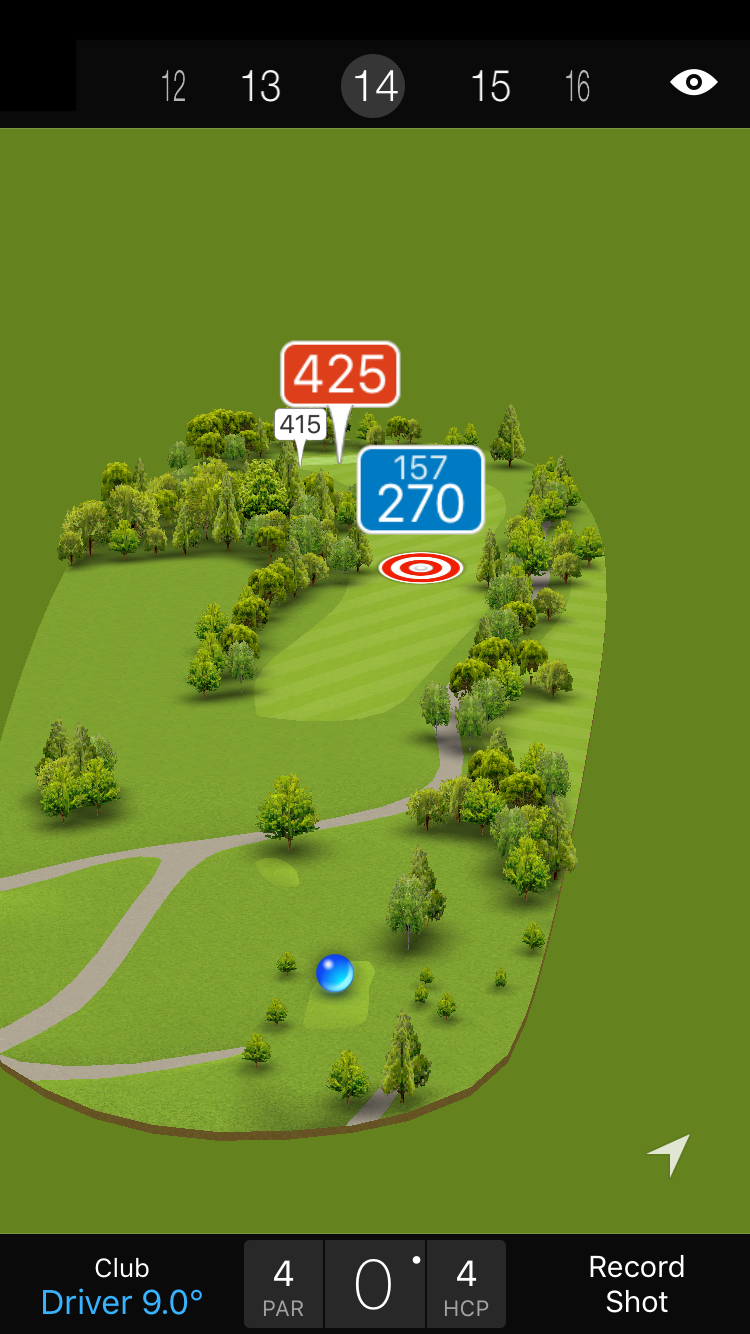The width and height of the screenshot is (750, 1334).
Task: Toggle the eye view icon
Action: (x=693, y=83)
